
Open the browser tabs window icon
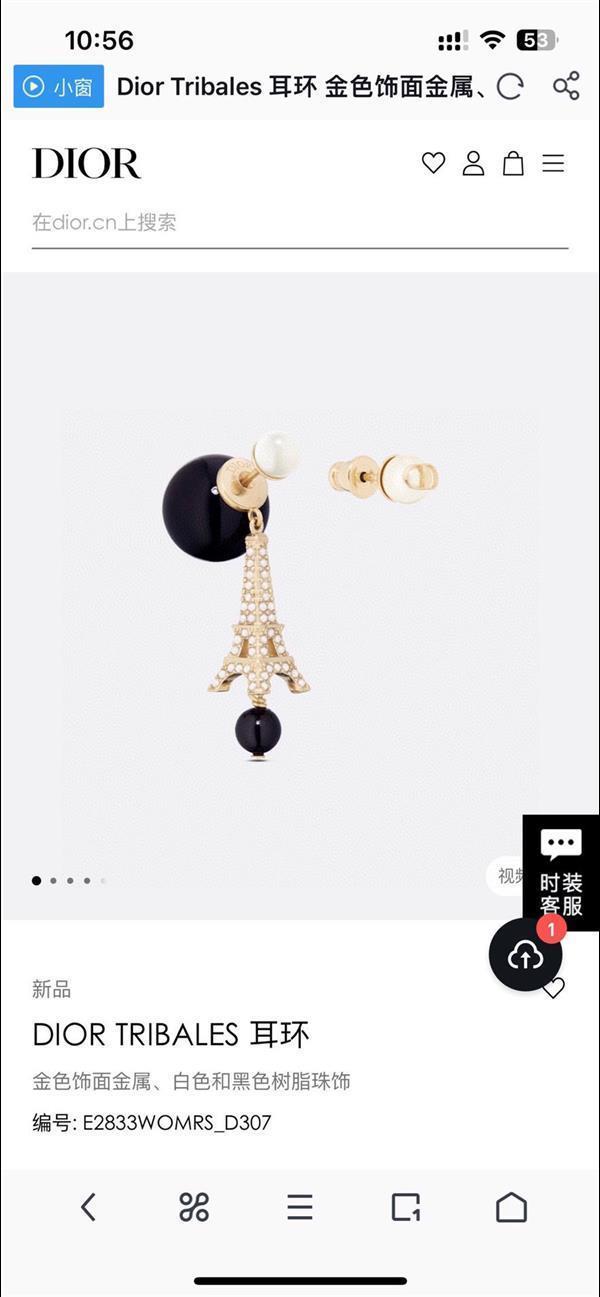pos(406,1207)
